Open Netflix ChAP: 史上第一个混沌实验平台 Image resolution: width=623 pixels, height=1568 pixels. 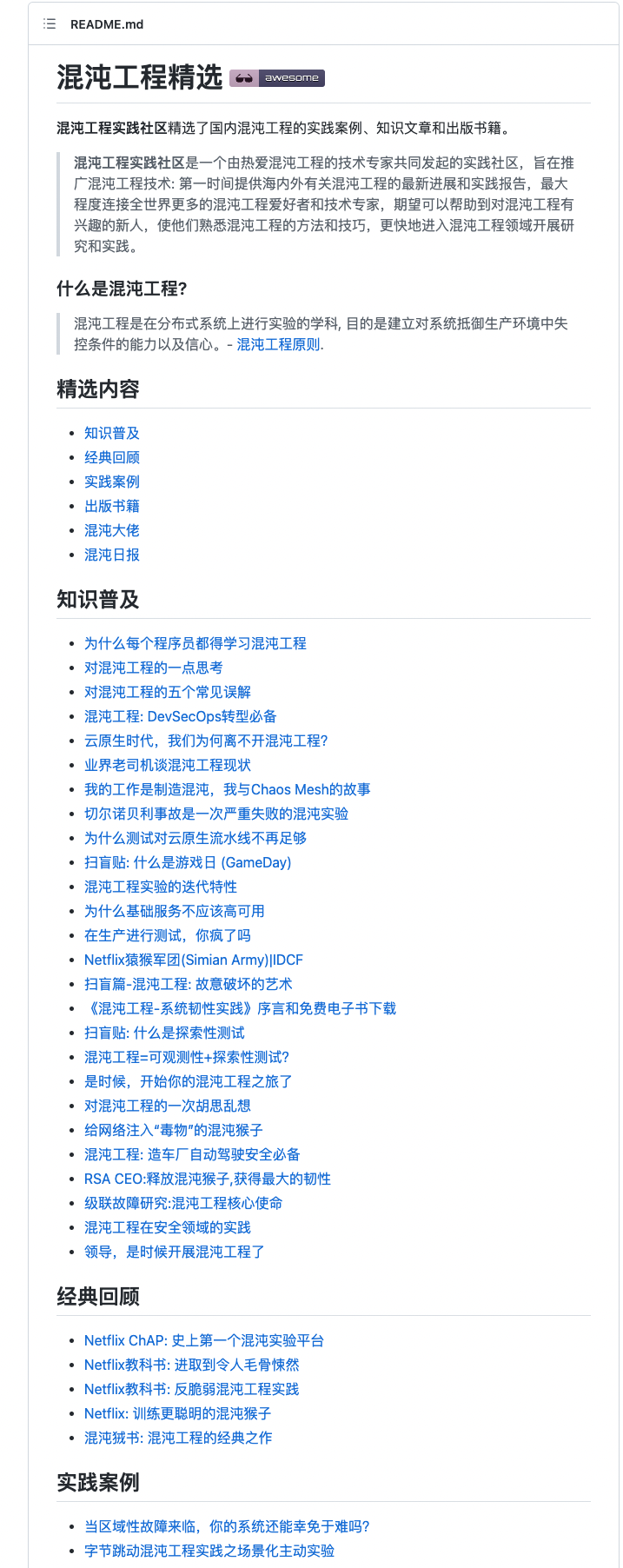point(203,1340)
